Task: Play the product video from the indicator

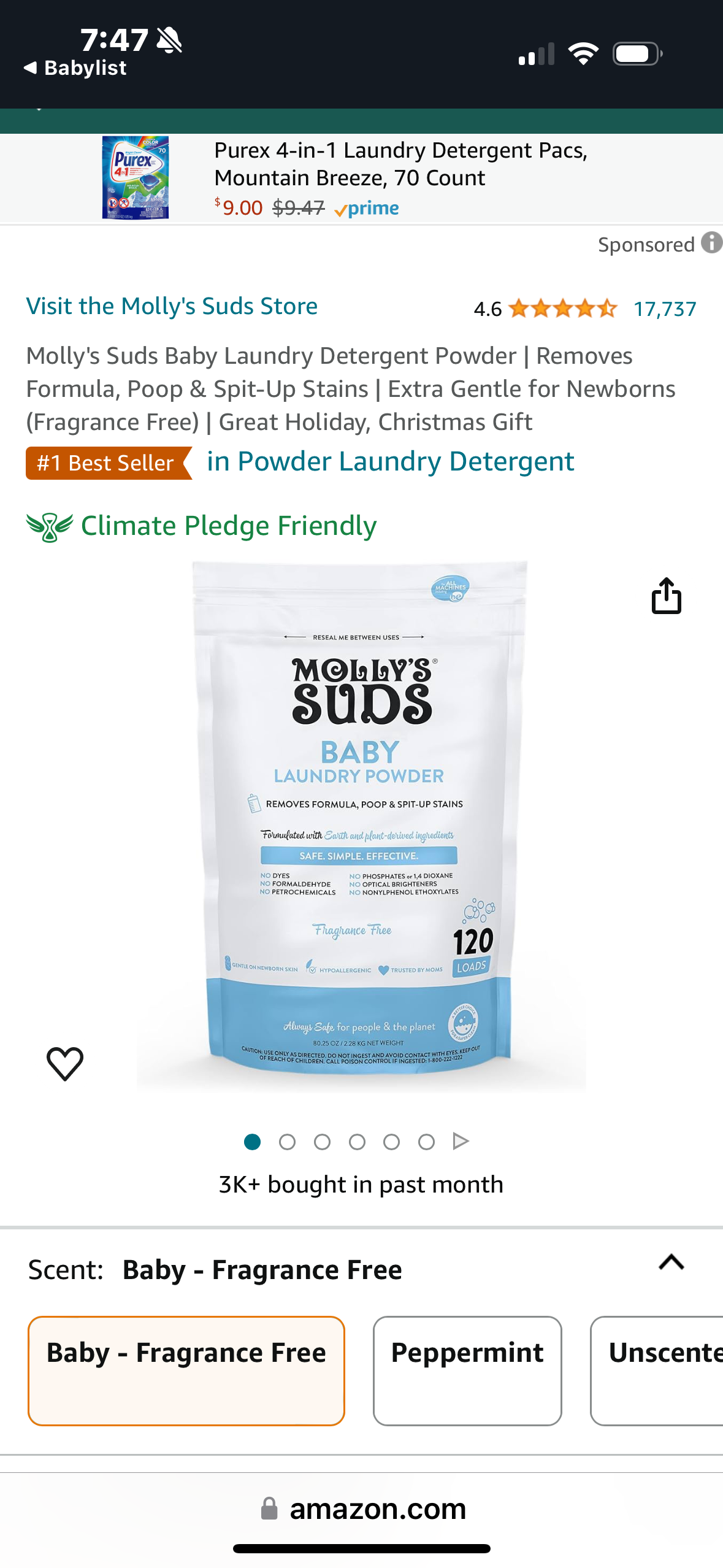Action: 461,1142
